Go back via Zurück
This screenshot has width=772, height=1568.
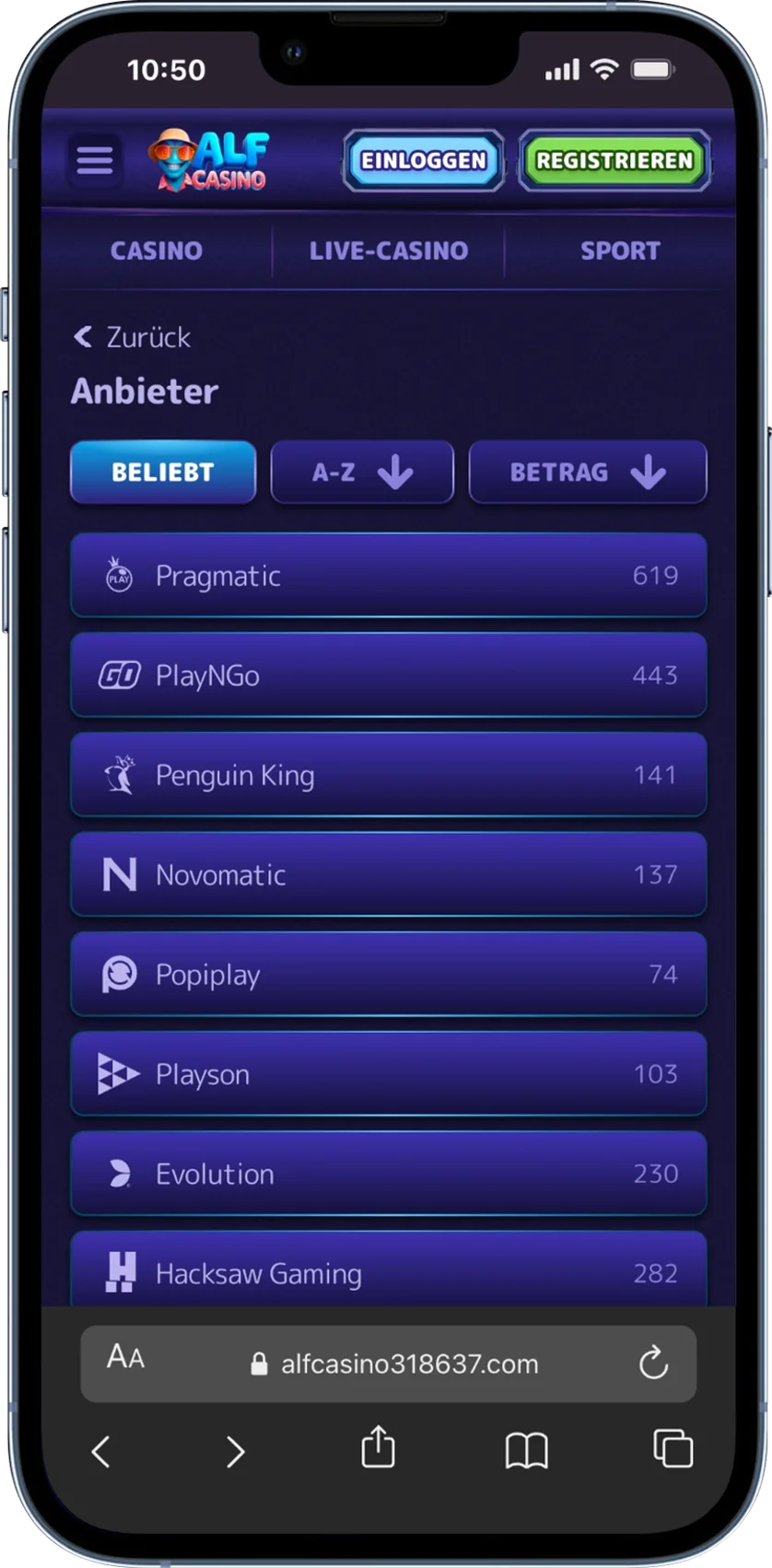pyautogui.click(x=133, y=337)
